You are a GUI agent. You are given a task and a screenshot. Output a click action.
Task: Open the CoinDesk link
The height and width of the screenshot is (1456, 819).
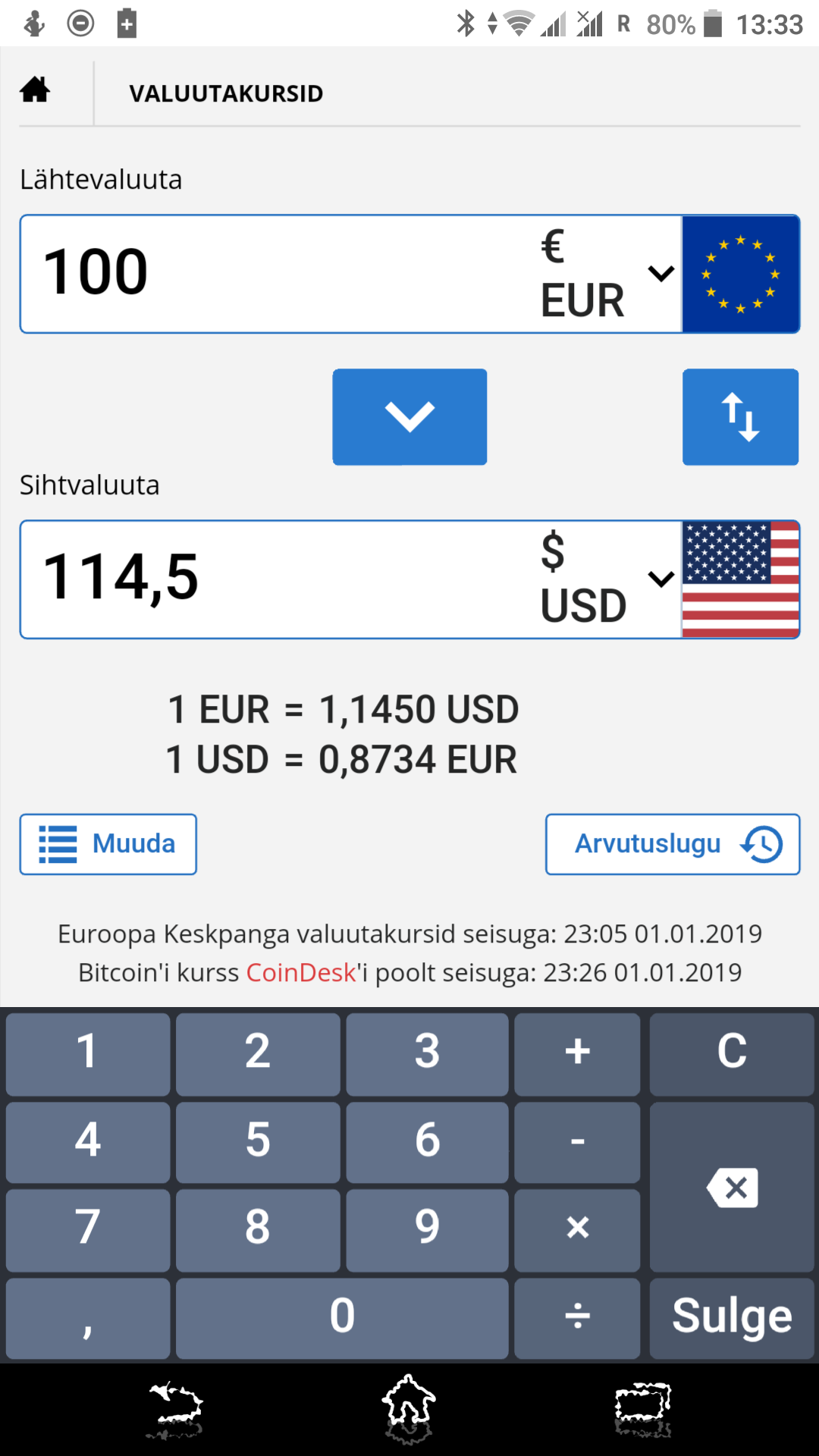301,972
